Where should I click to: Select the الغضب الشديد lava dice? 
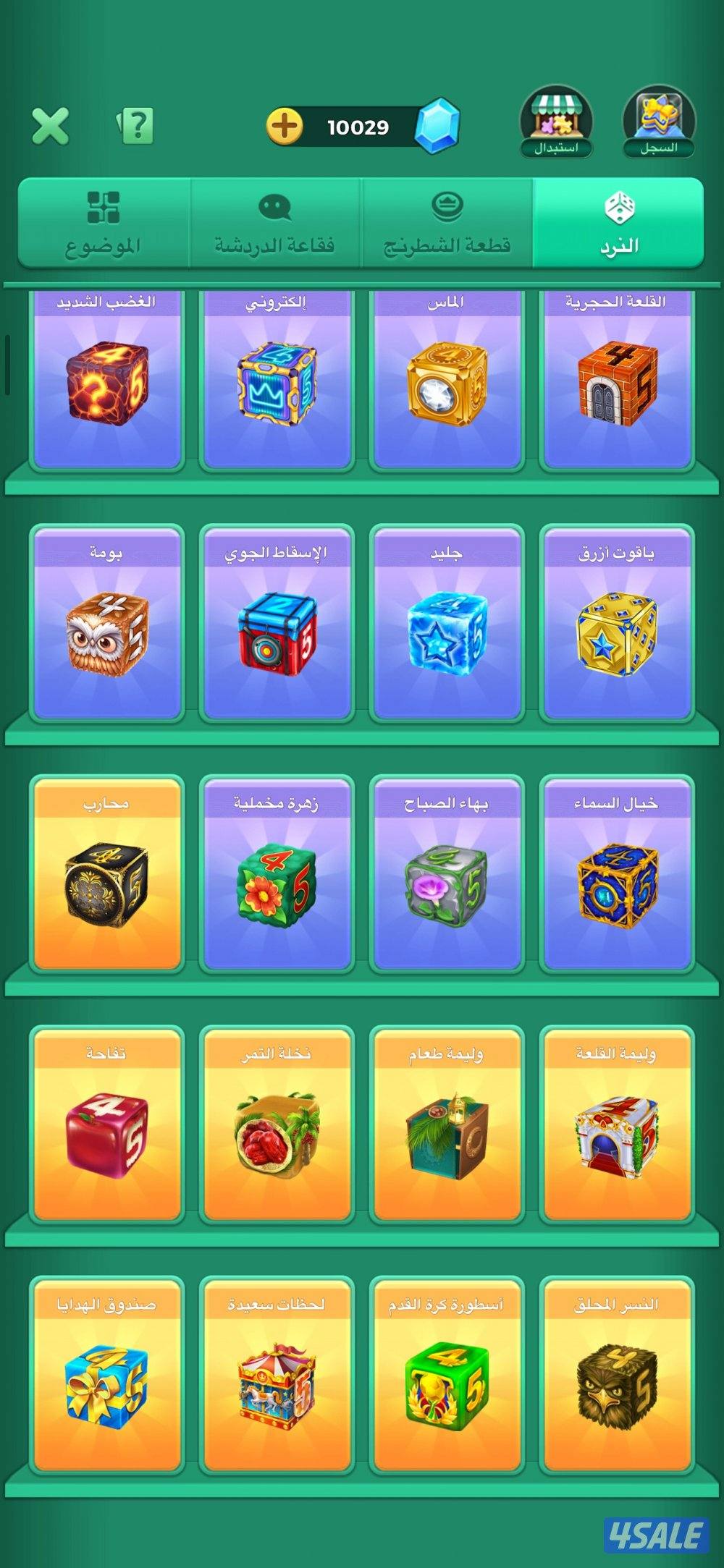click(107, 380)
